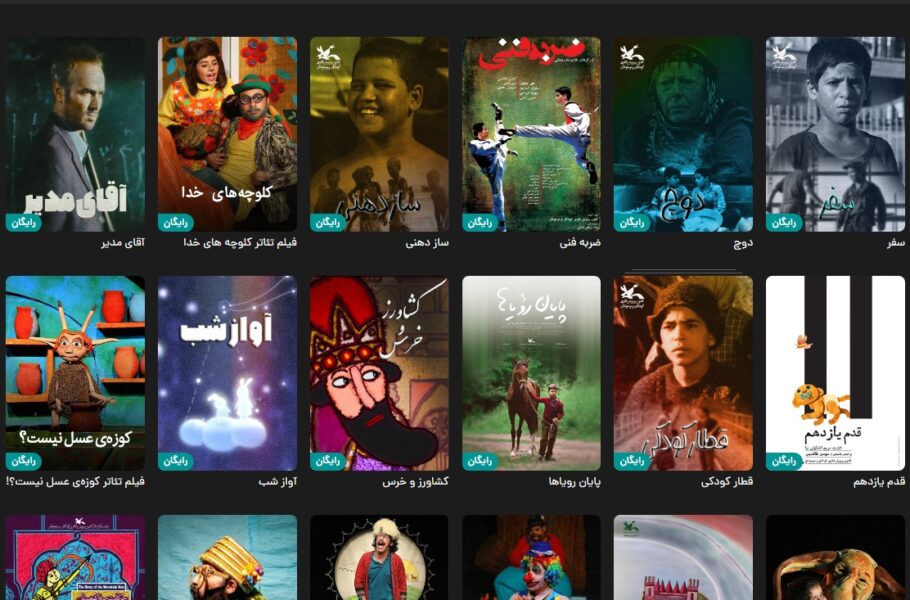Open فیلم تئاتر کوزه‌ی عسل نیست
Viewport: 910px width, 600px height.
[75, 373]
